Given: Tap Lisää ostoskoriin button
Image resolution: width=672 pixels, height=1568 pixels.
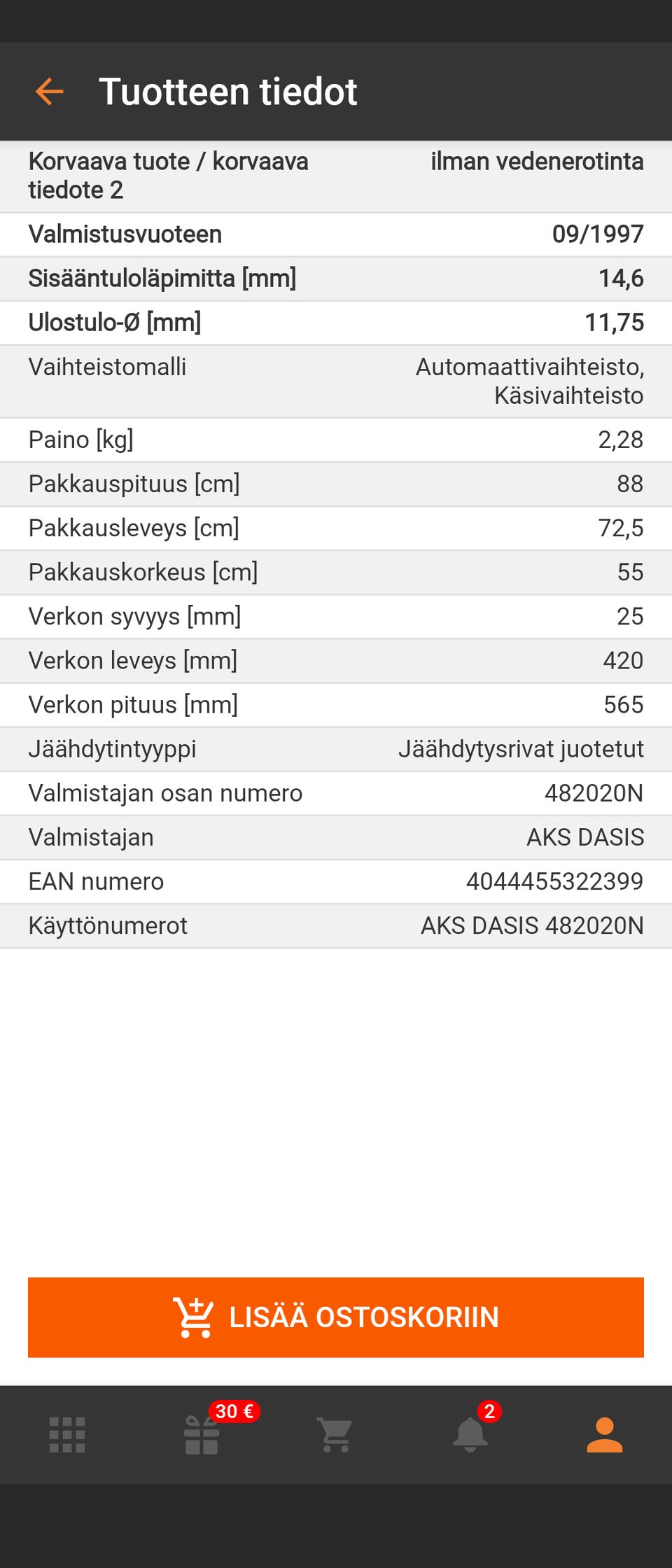Looking at the screenshot, I should (x=336, y=1317).
